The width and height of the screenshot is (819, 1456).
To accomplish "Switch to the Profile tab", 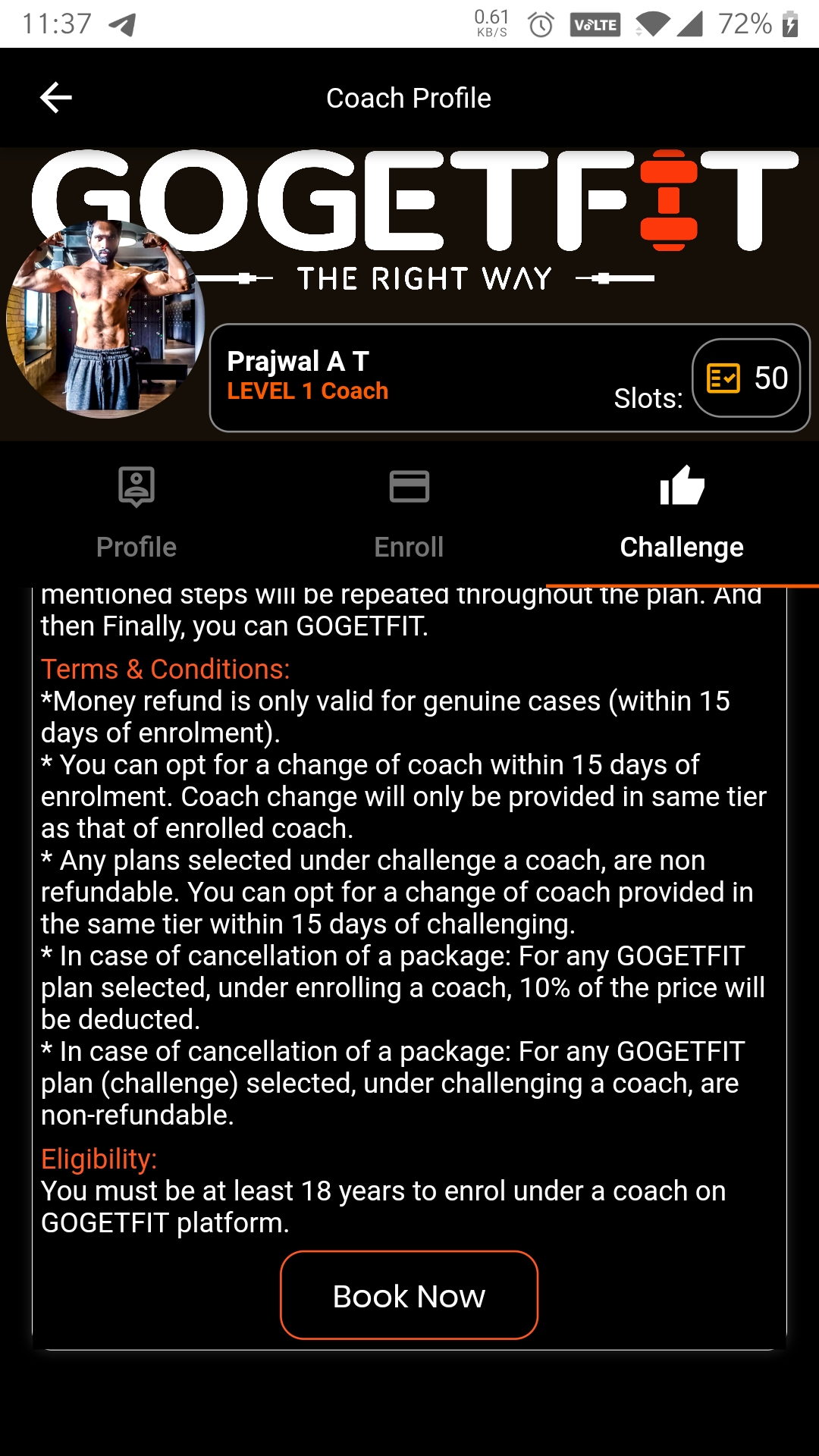I will click(136, 513).
